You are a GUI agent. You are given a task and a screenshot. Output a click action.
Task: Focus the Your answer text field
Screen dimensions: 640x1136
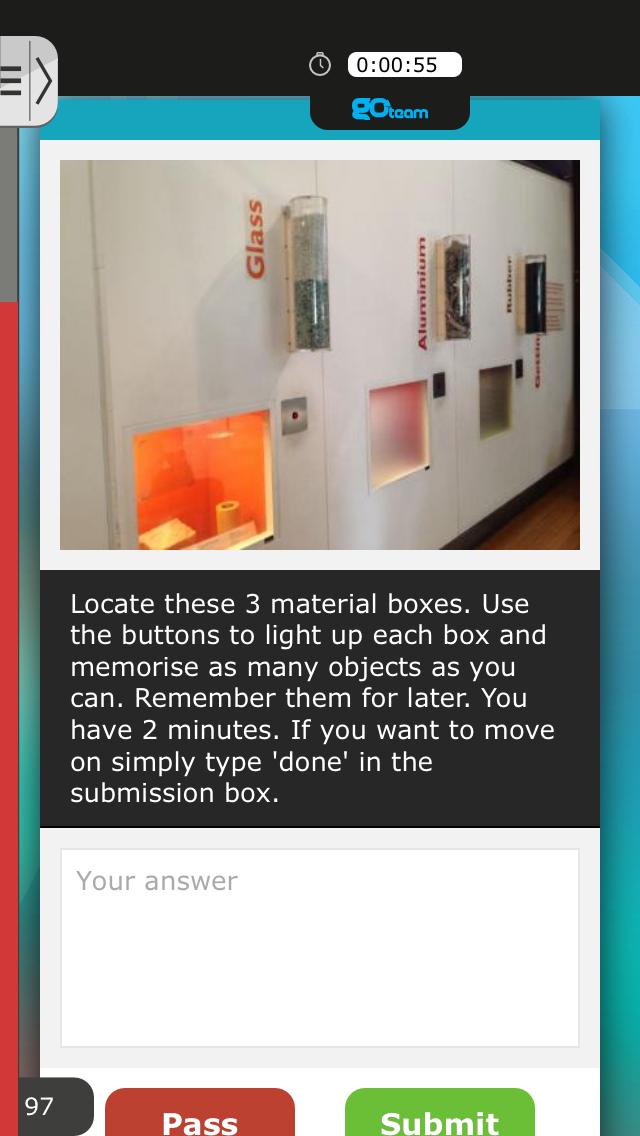click(x=320, y=947)
